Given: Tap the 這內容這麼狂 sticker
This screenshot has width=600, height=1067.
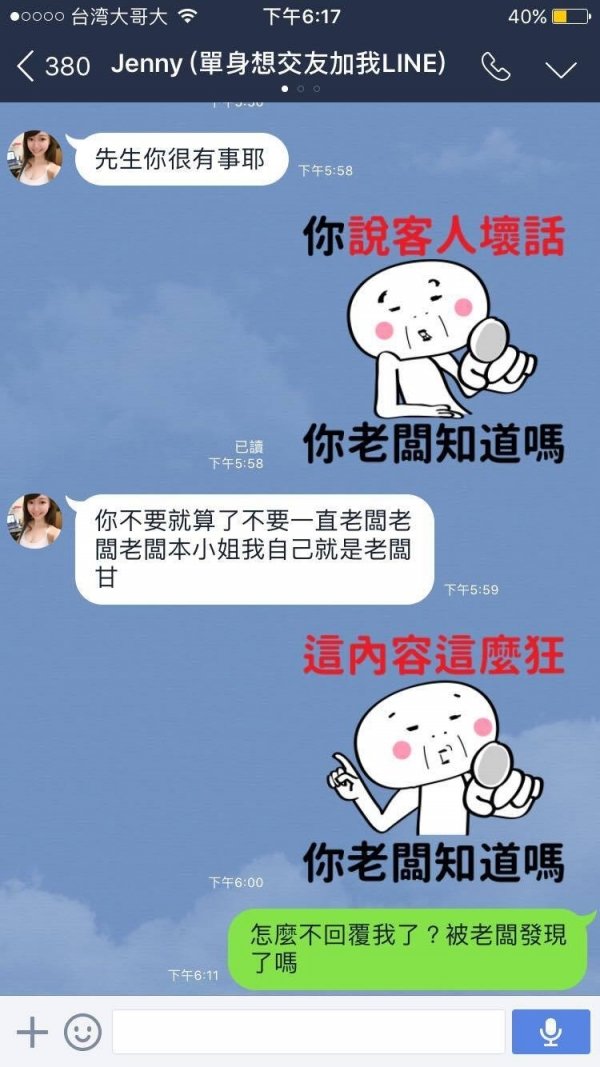Looking at the screenshot, I should click(x=434, y=755).
